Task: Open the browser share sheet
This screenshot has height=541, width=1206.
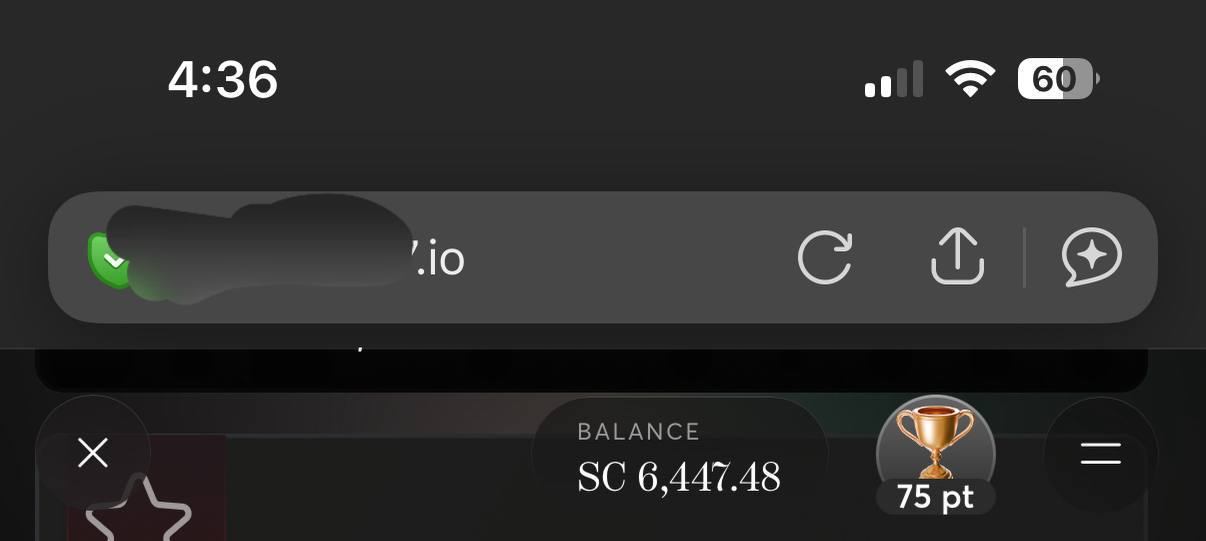Action: (957, 257)
